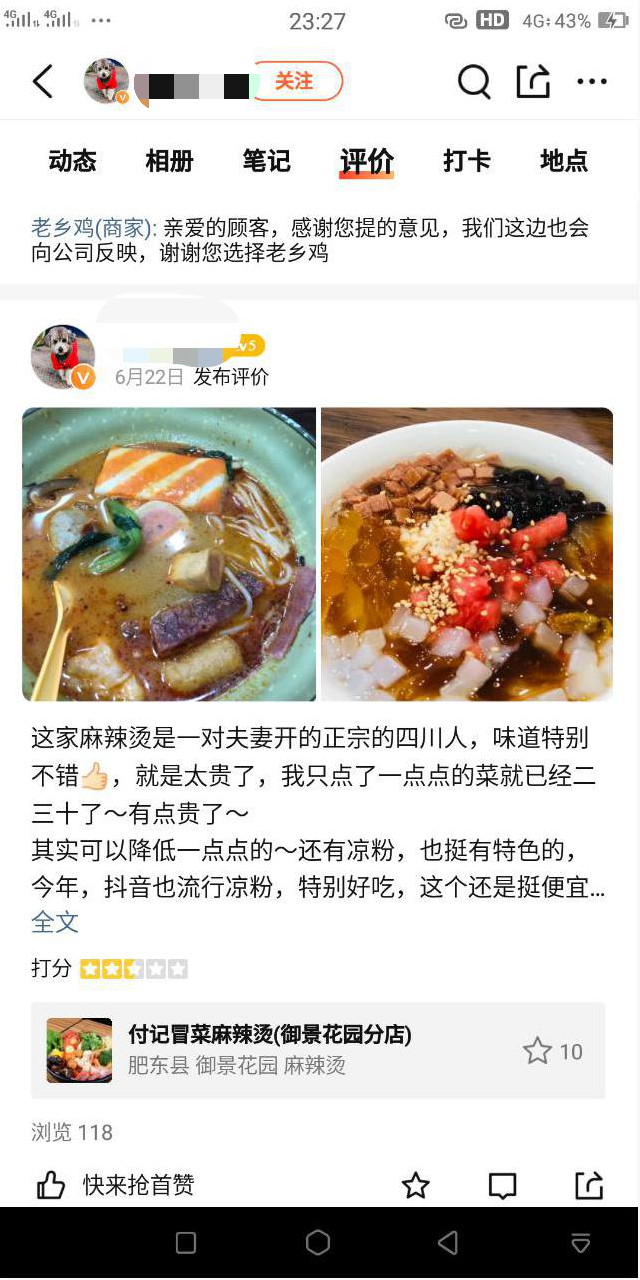Go back using the top-left arrow
The width and height of the screenshot is (640, 1280).
tap(42, 81)
